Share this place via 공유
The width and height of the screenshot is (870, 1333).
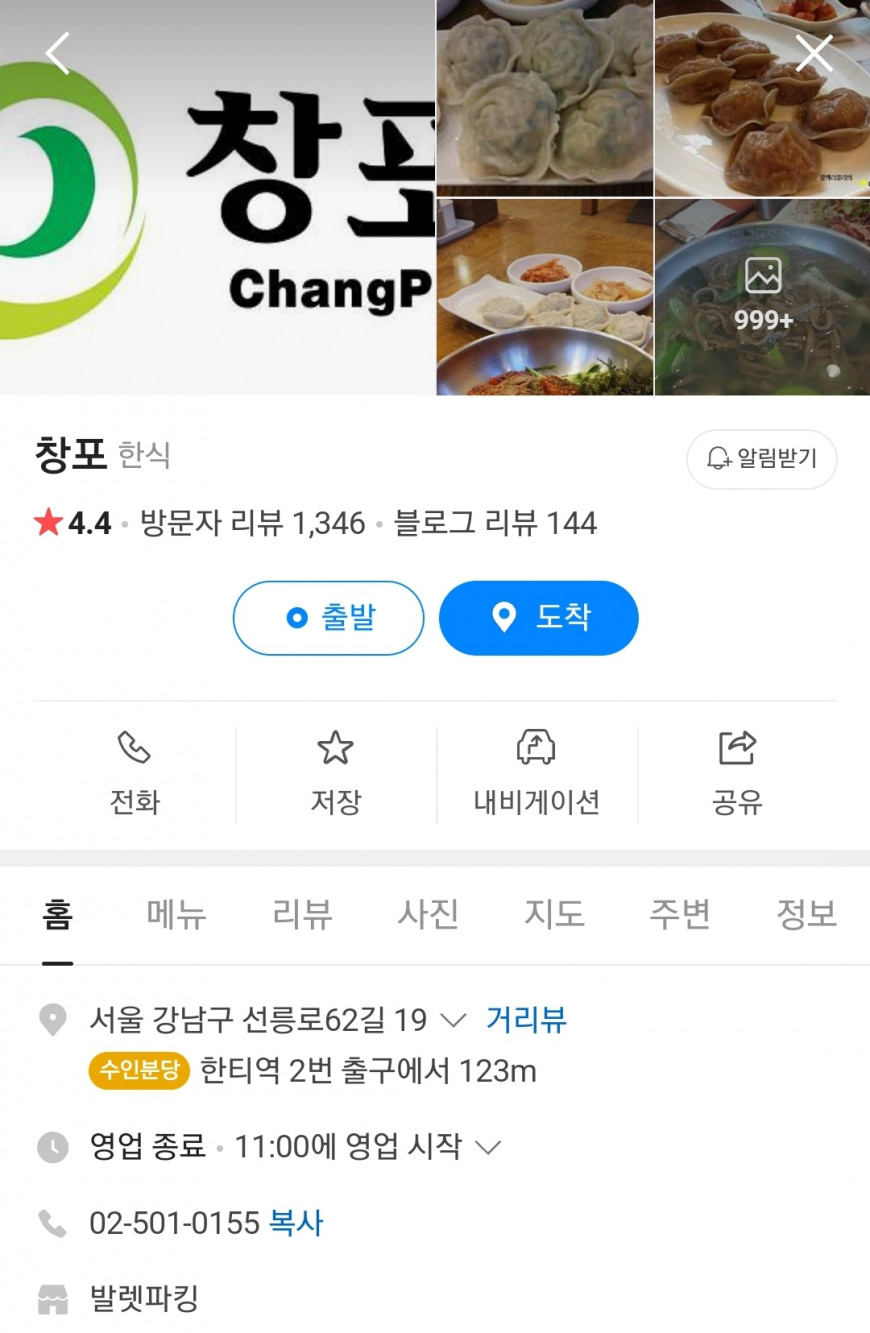pos(737,774)
